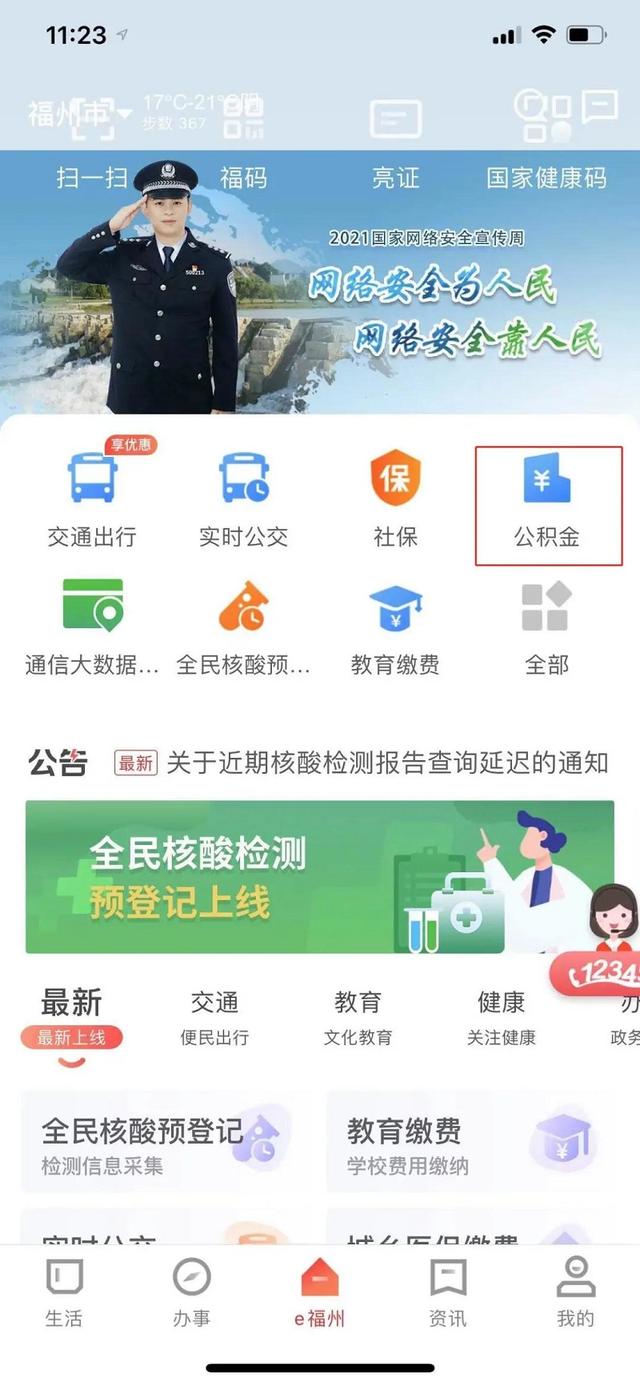640x1386 pixels.
Task: Open the 扫一扫 scanner
Action: pyautogui.click(x=91, y=178)
